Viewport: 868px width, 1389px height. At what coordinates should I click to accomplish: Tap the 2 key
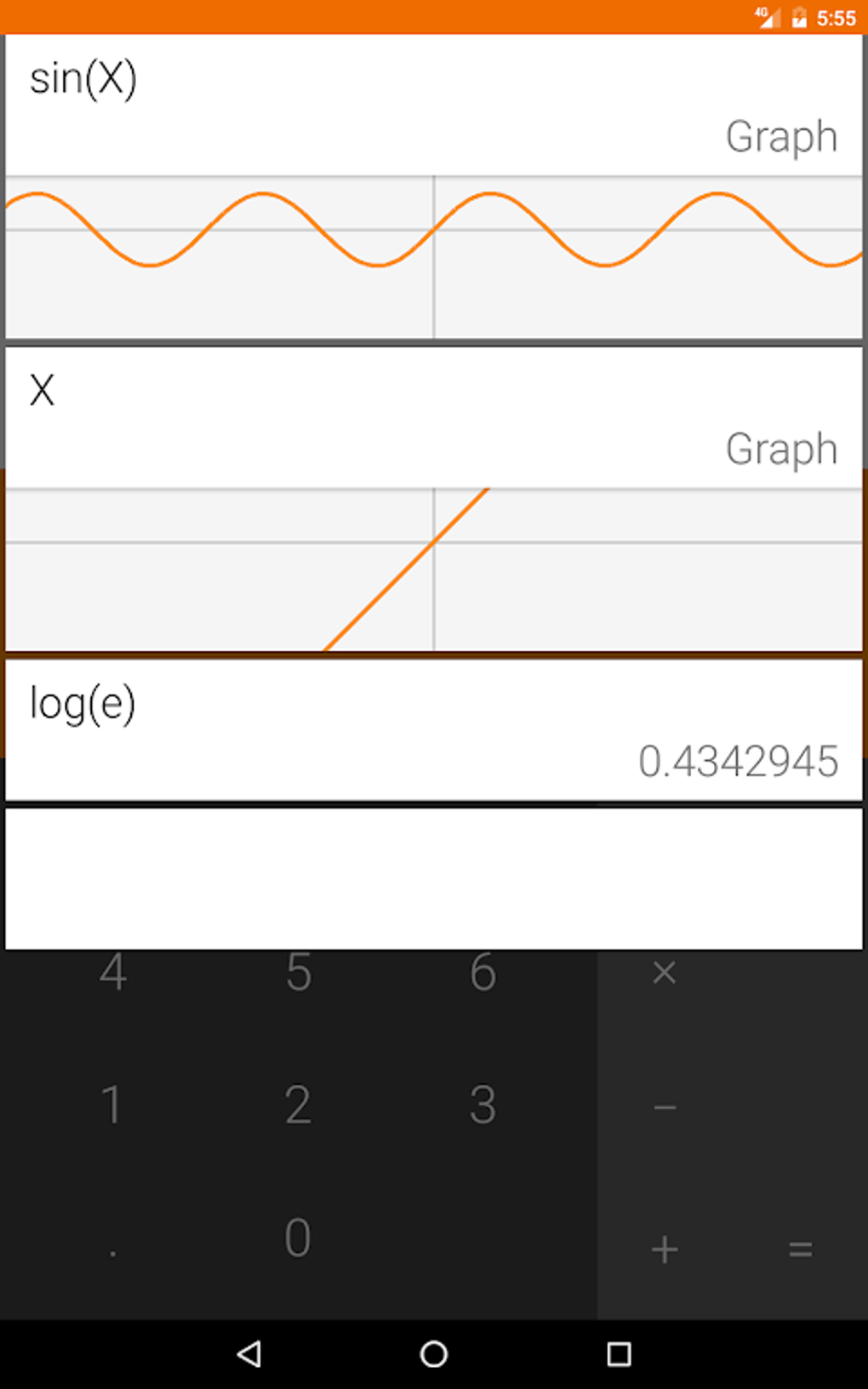click(298, 1105)
